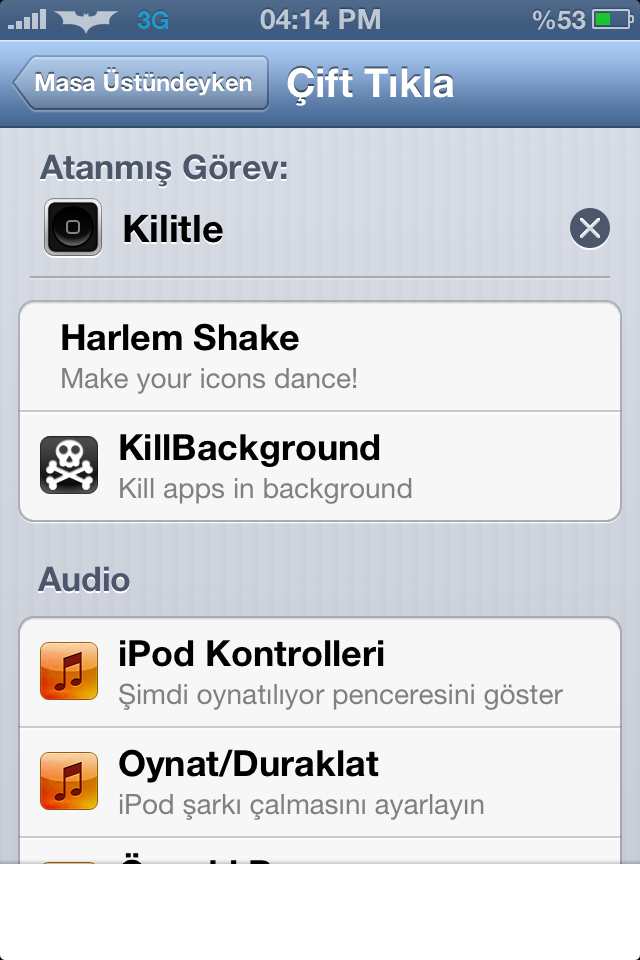Assign the Oynat/Duraklat action

click(x=320, y=782)
